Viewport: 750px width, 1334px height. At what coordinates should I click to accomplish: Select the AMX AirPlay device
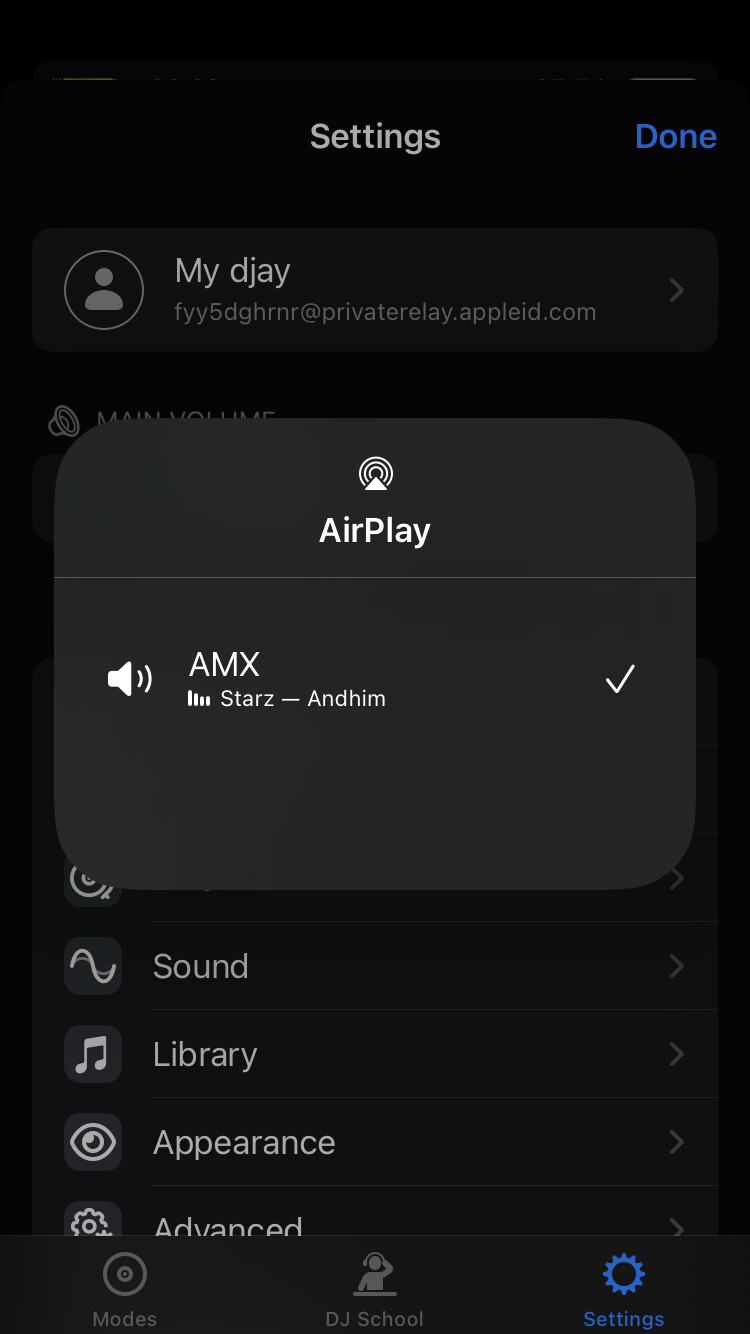coord(375,680)
